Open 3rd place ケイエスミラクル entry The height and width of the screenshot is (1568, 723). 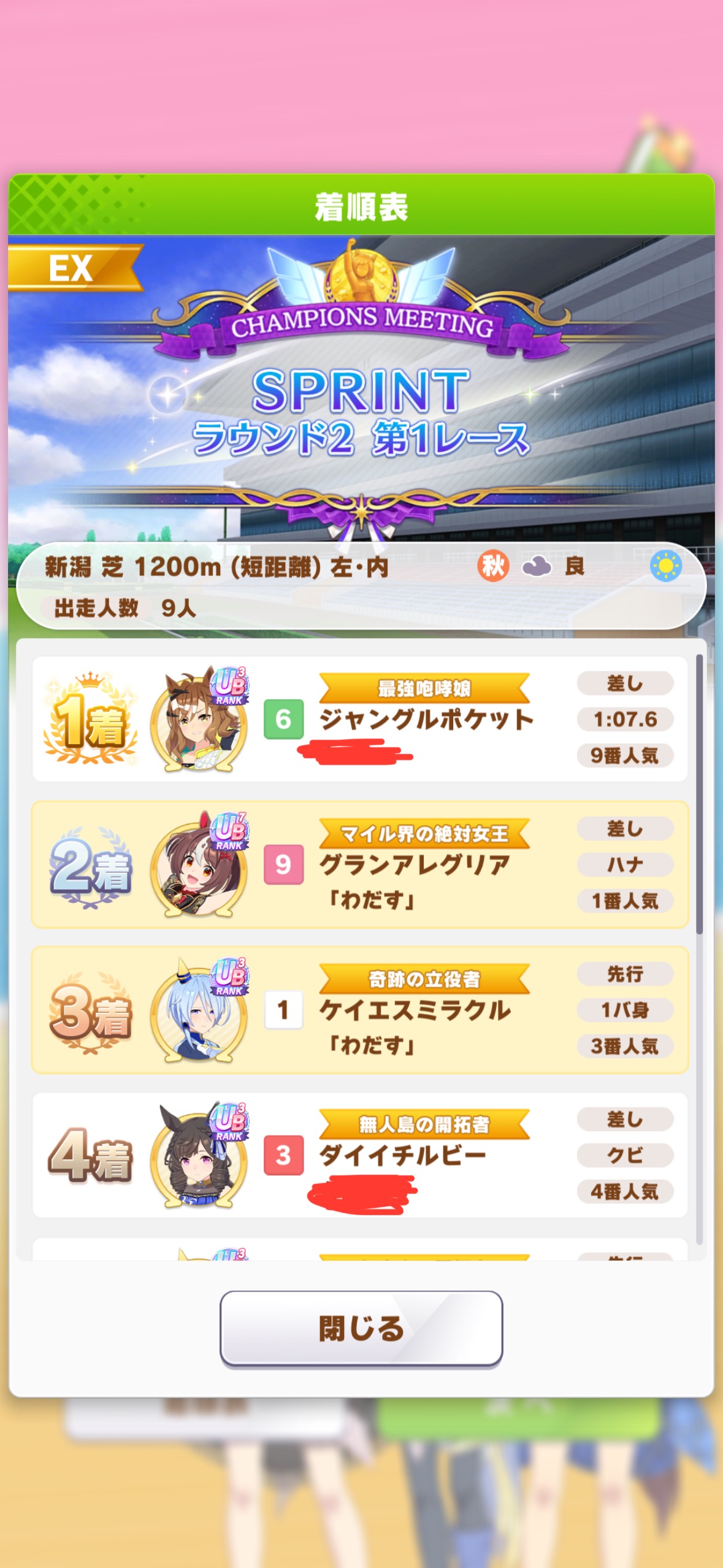pos(360,1010)
